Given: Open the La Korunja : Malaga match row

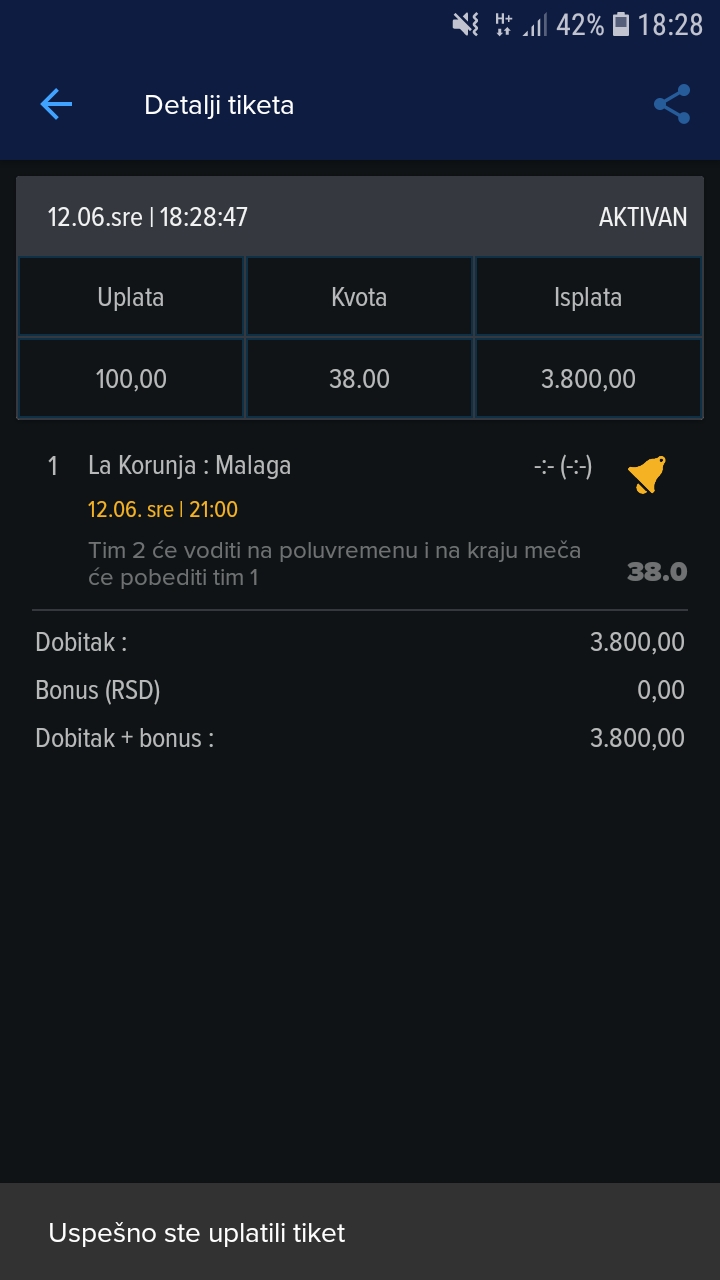Looking at the screenshot, I should coord(360,520).
